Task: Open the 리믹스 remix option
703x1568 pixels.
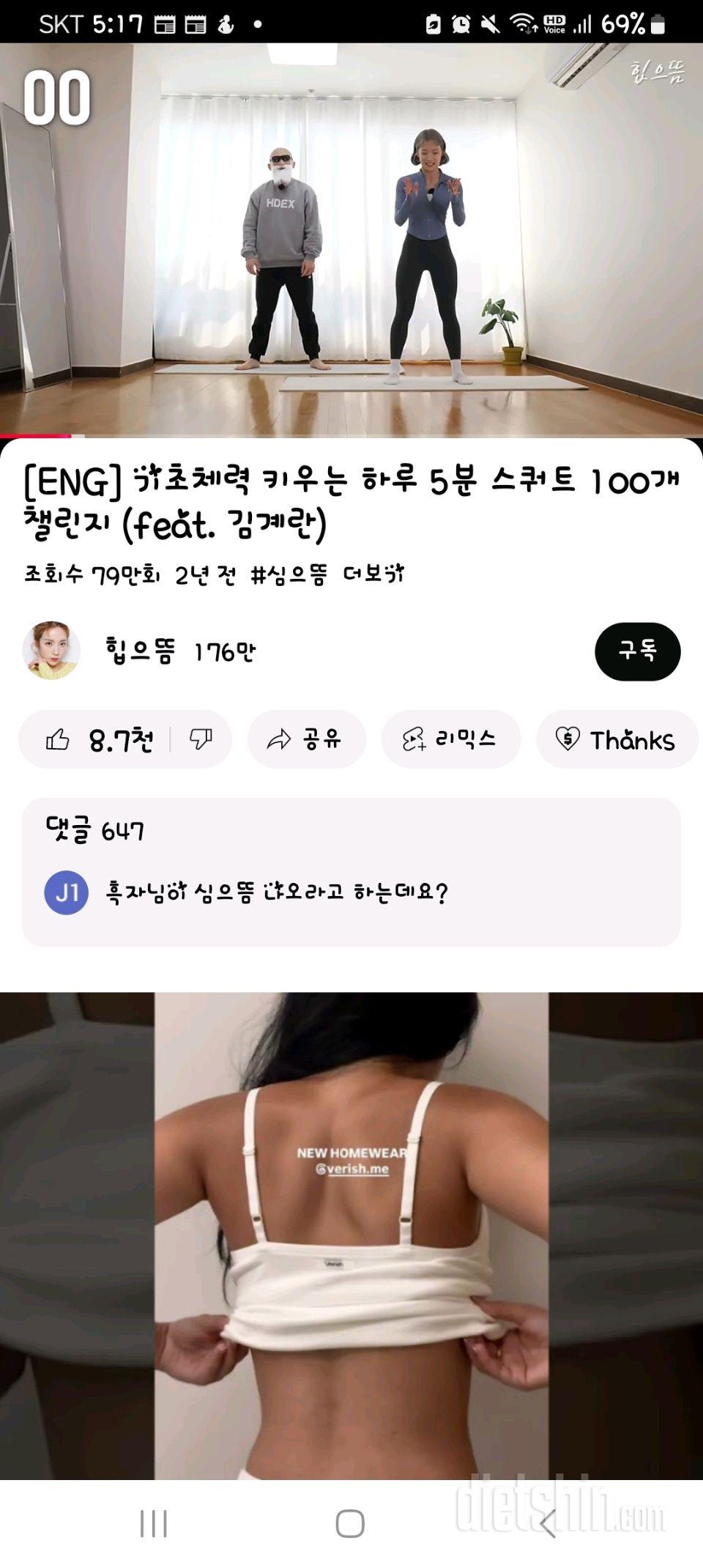Action: pos(450,739)
